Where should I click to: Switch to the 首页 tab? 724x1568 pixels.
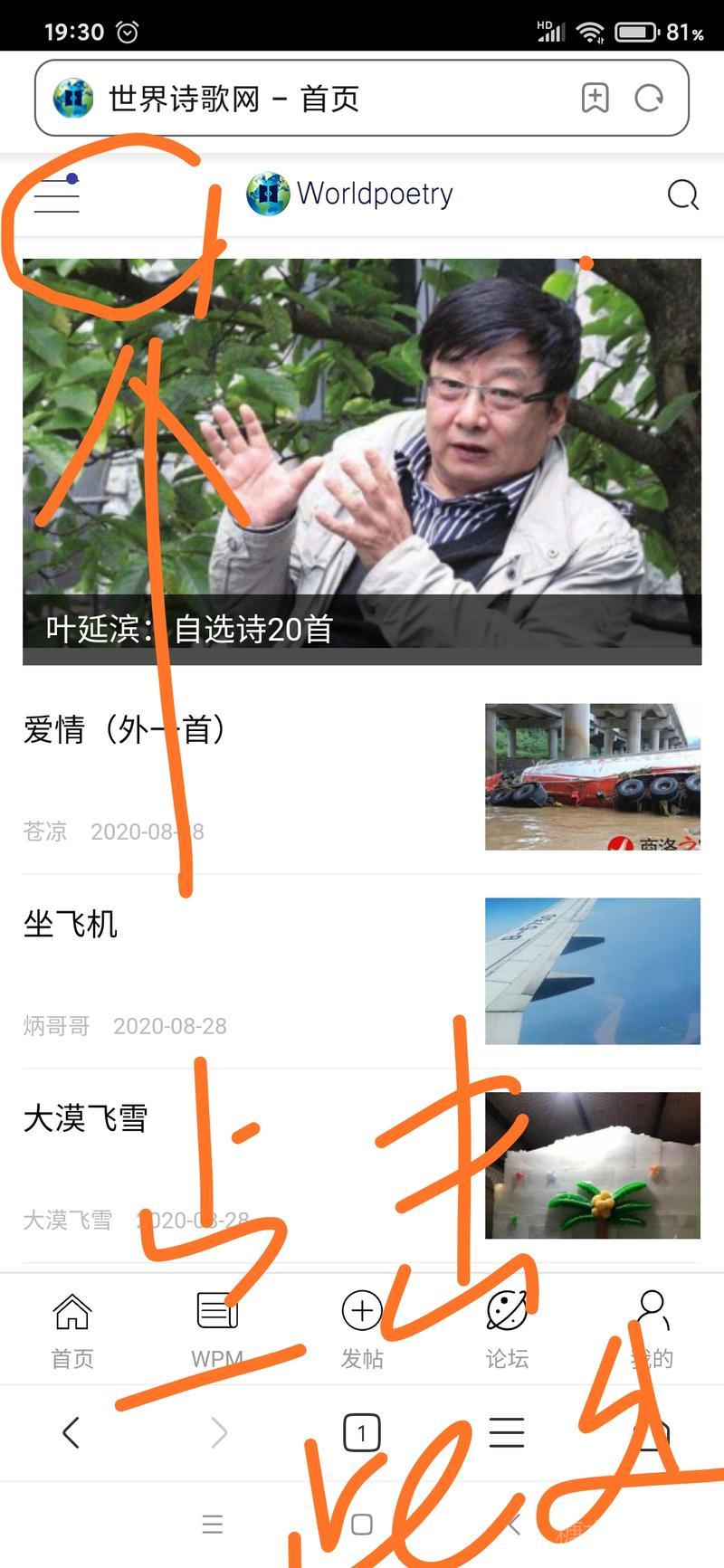point(72,1329)
